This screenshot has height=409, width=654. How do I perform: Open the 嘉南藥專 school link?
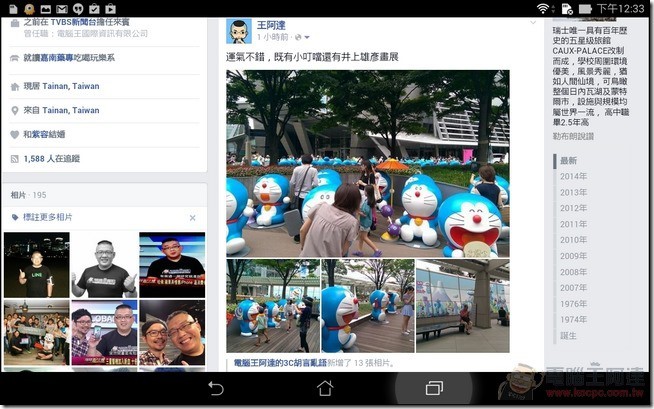52,59
